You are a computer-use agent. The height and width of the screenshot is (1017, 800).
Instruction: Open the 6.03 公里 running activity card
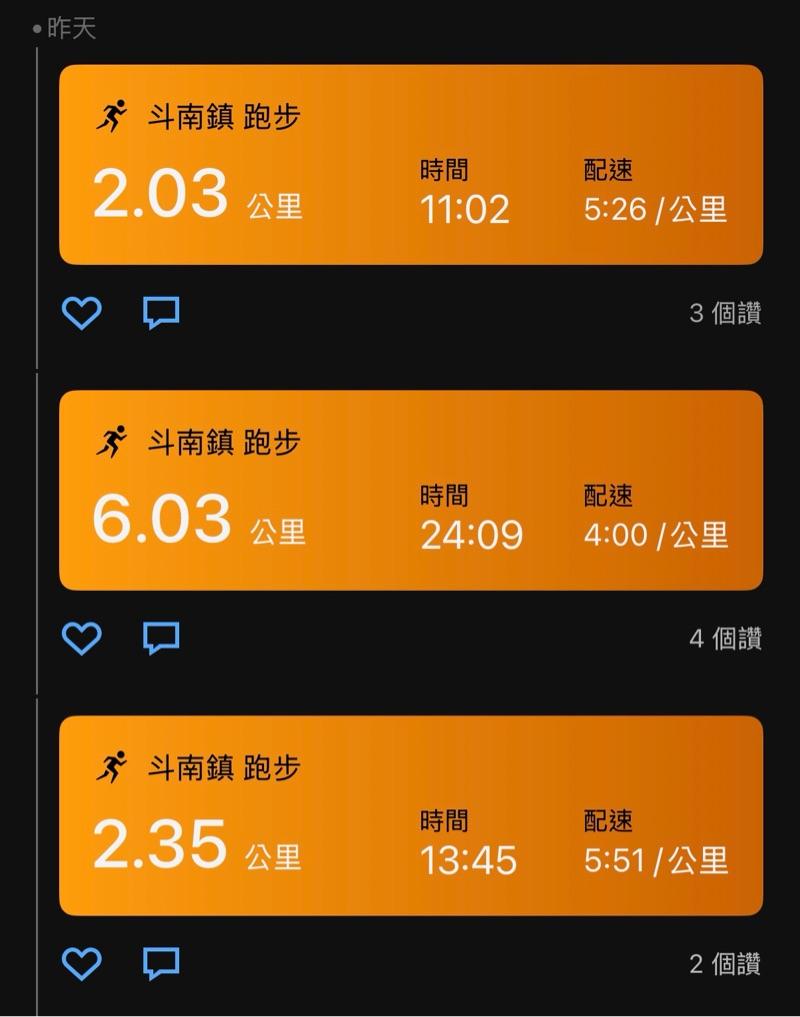[x=410, y=490]
